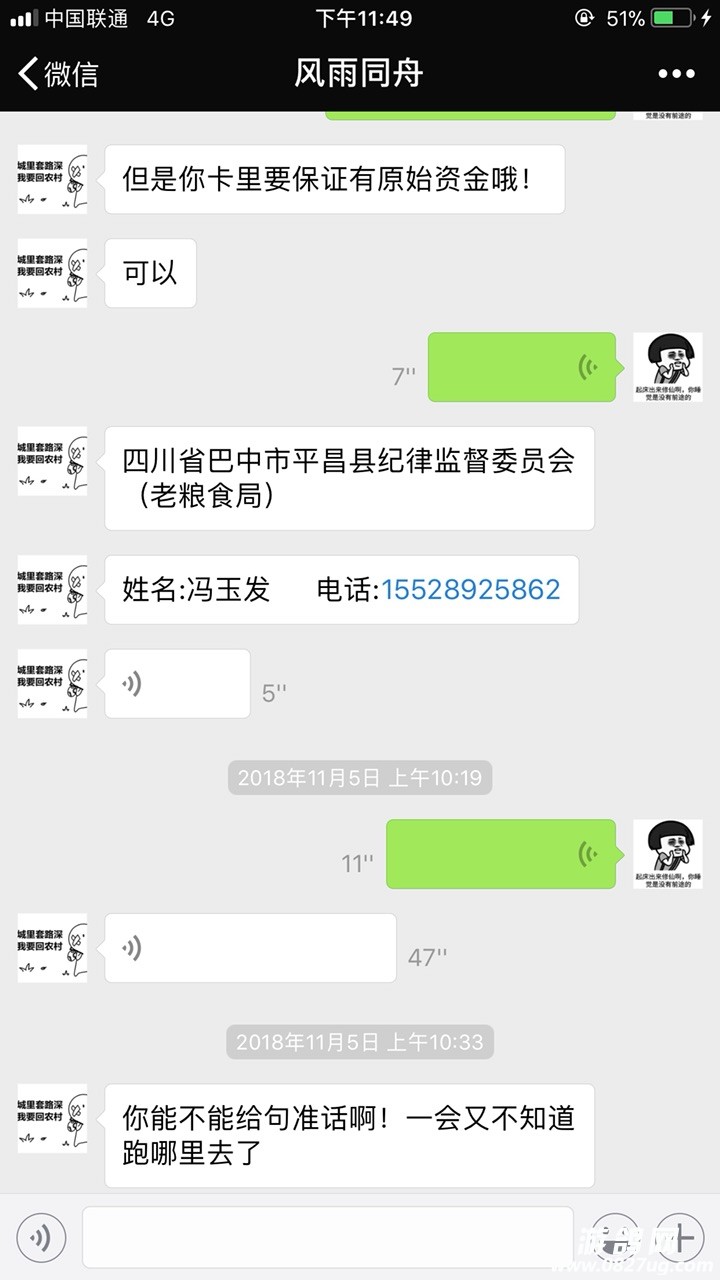Open the contact avatar beside the 可以 message
This screenshot has height=1280, width=720.
click(x=52, y=273)
